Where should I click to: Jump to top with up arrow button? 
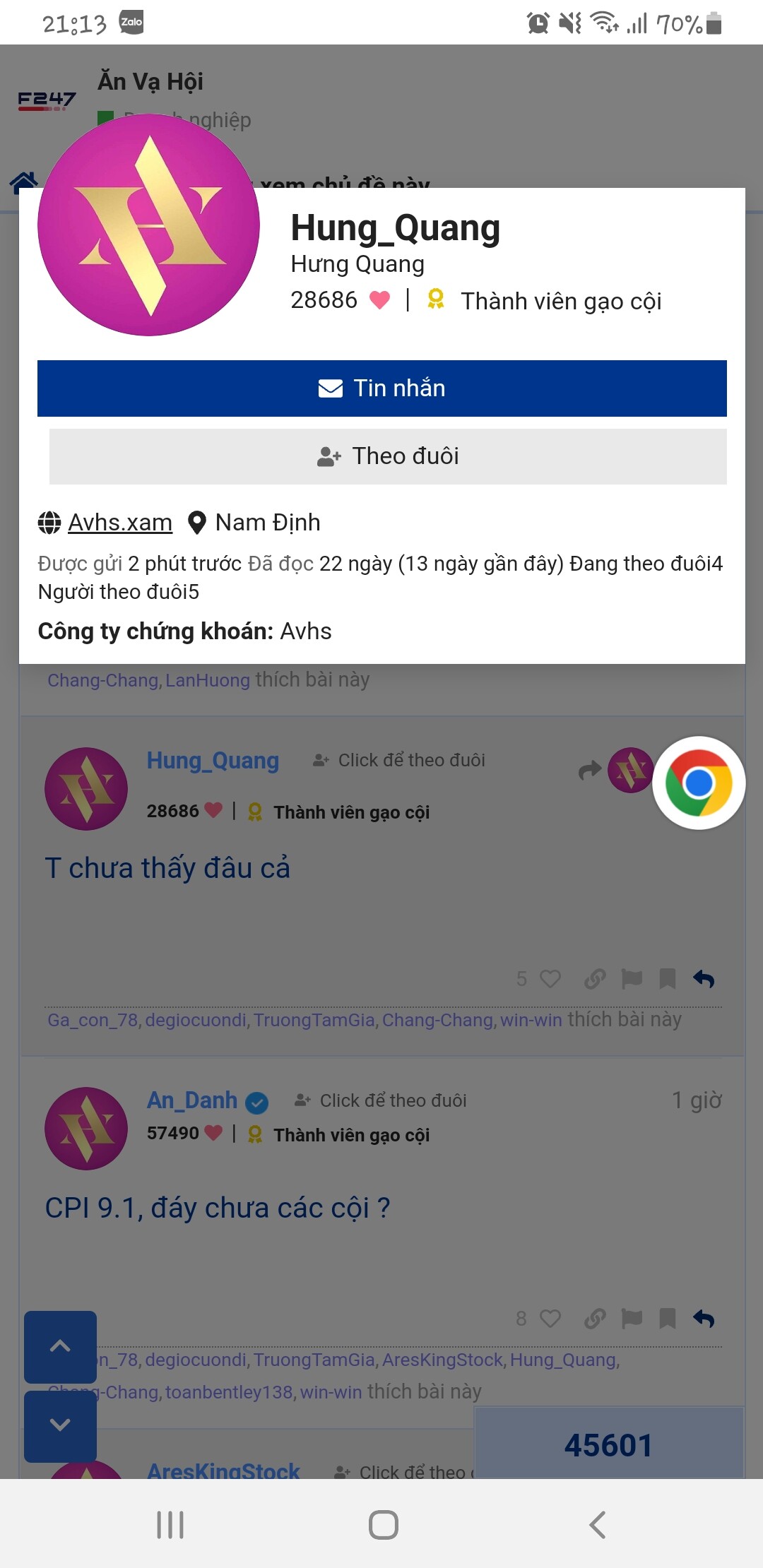click(x=60, y=1346)
